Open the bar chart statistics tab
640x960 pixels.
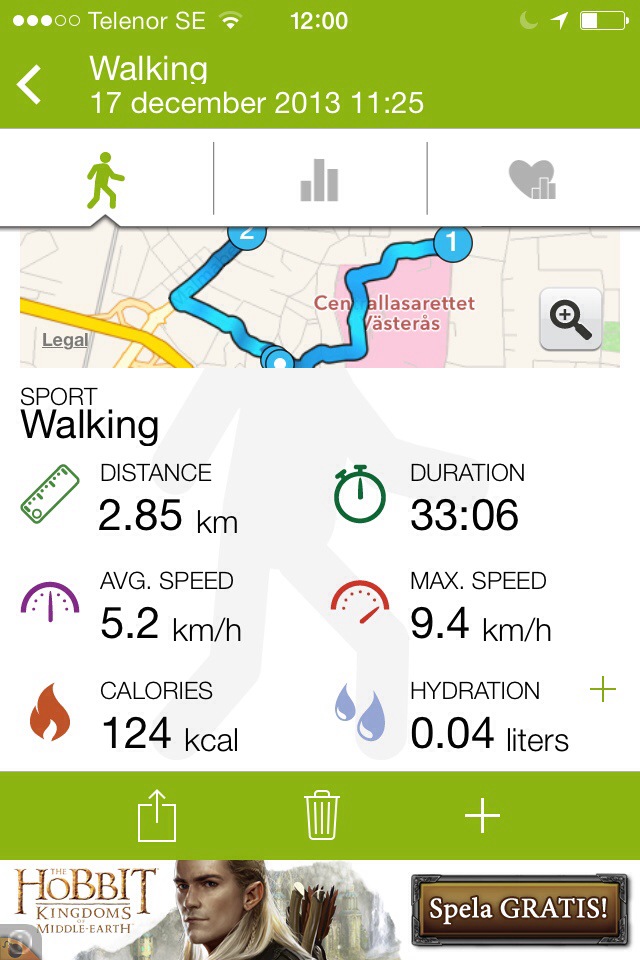[x=319, y=182]
